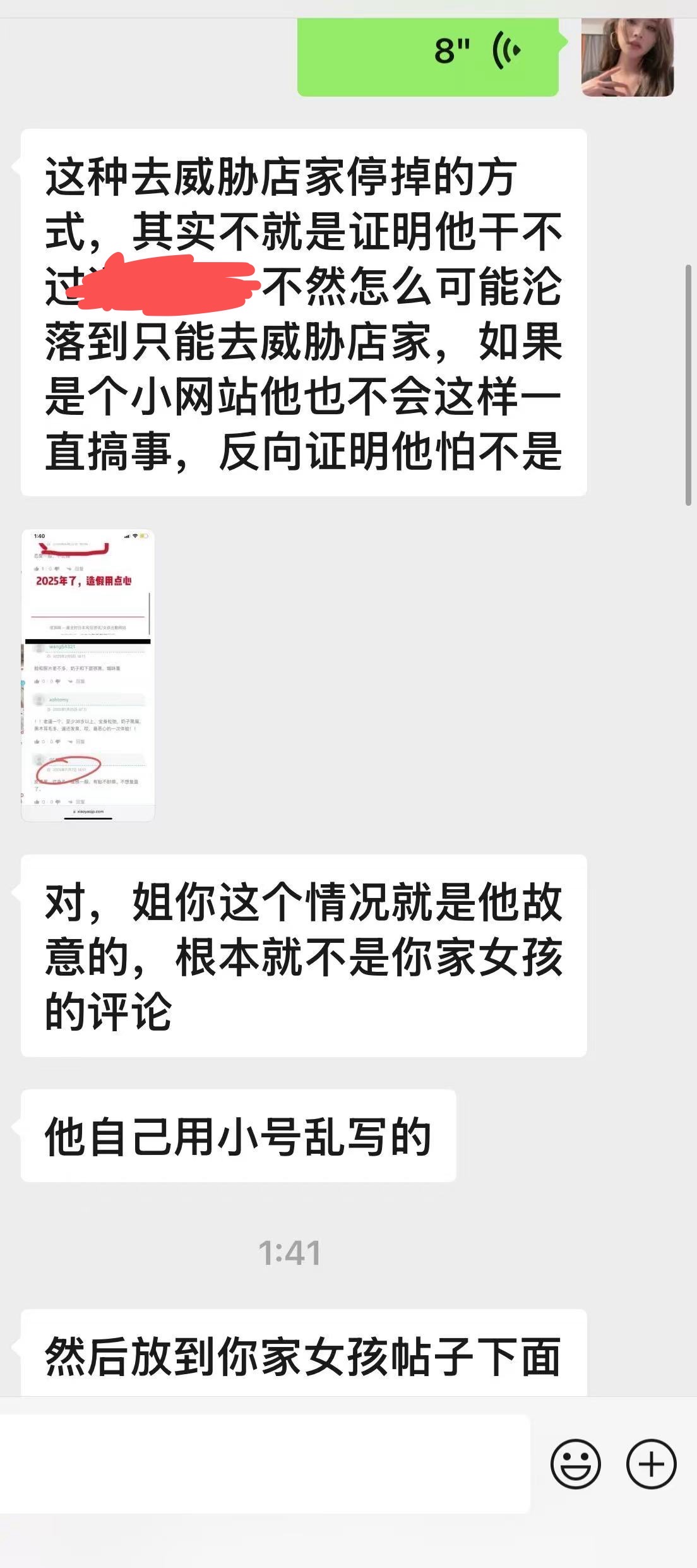Play the 8-second voice message

click(428, 56)
